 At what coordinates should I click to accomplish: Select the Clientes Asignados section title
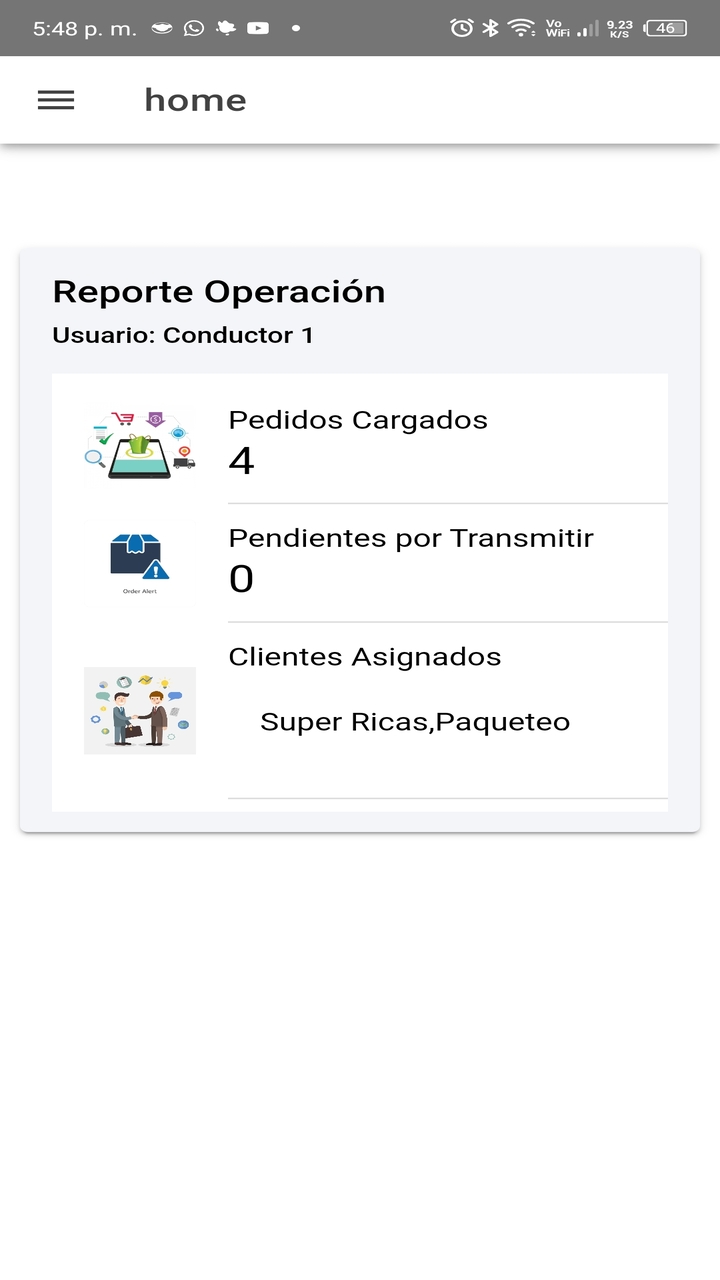click(365, 657)
